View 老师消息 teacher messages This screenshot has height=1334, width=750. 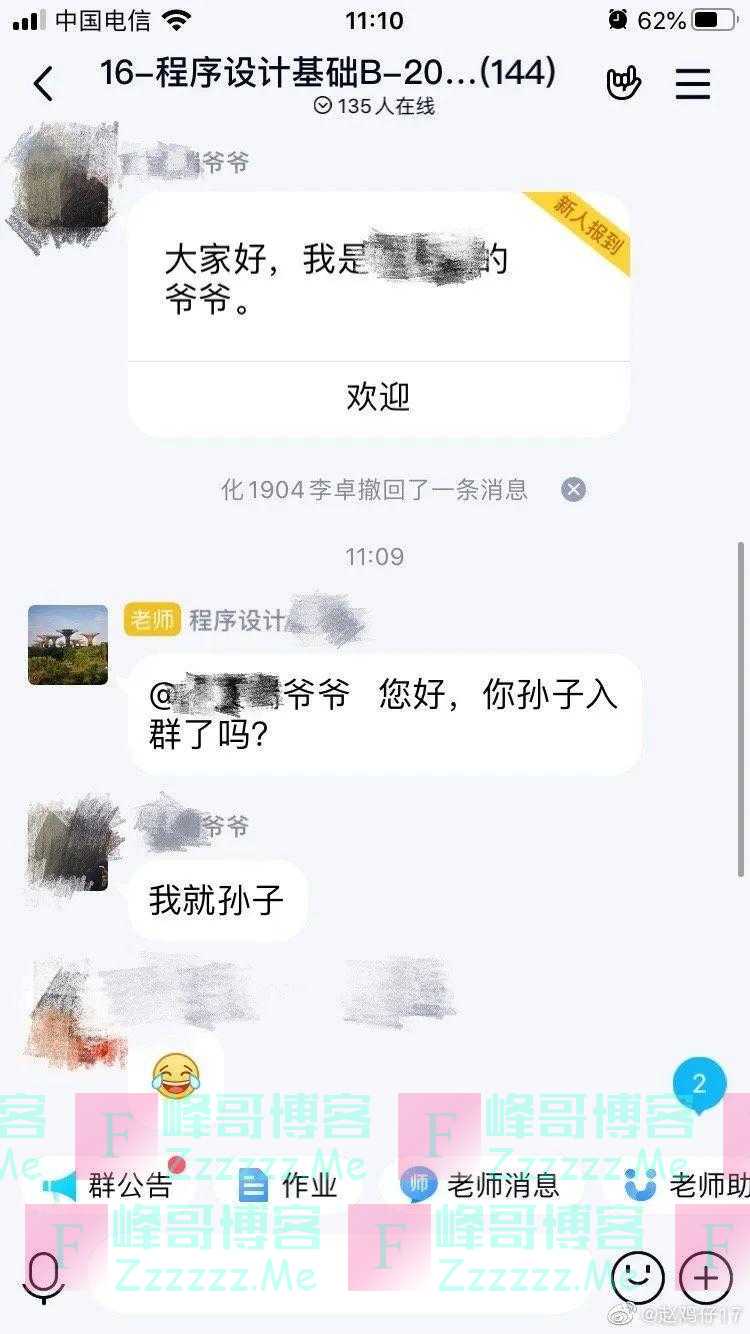(x=480, y=1186)
